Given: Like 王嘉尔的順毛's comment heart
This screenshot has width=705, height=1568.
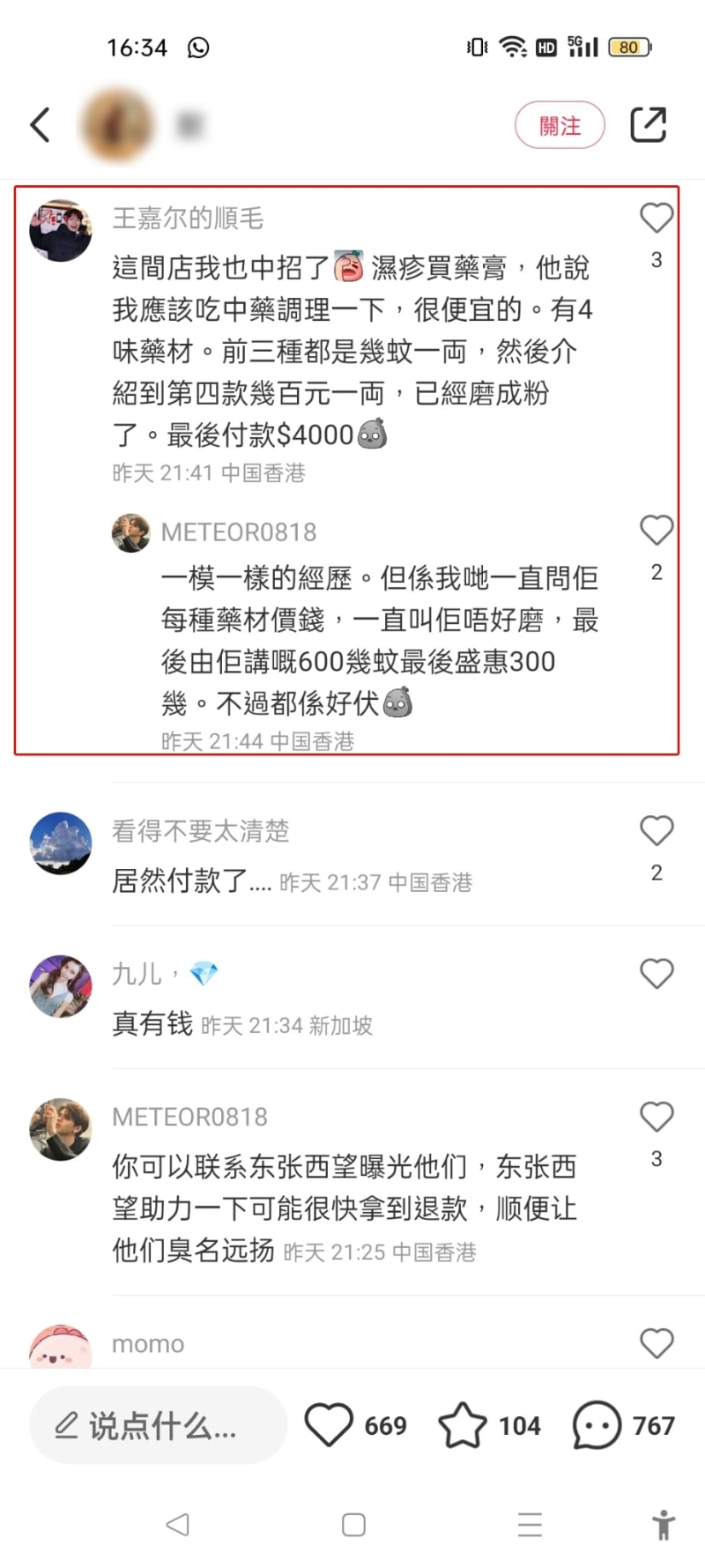Looking at the screenshot, I should click(657, 218).
